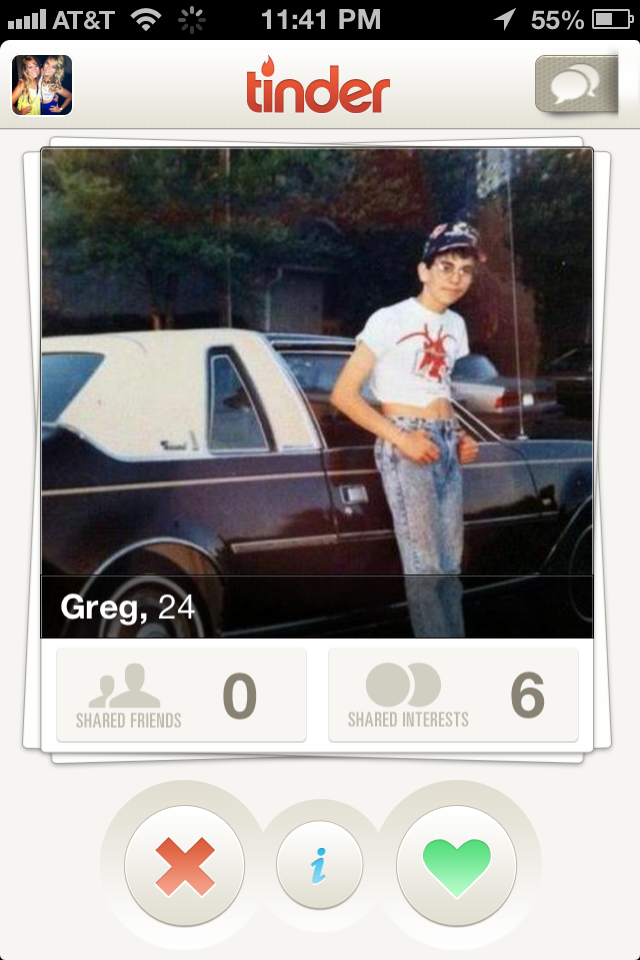Open your own profile thumbnail

(42, 86)
